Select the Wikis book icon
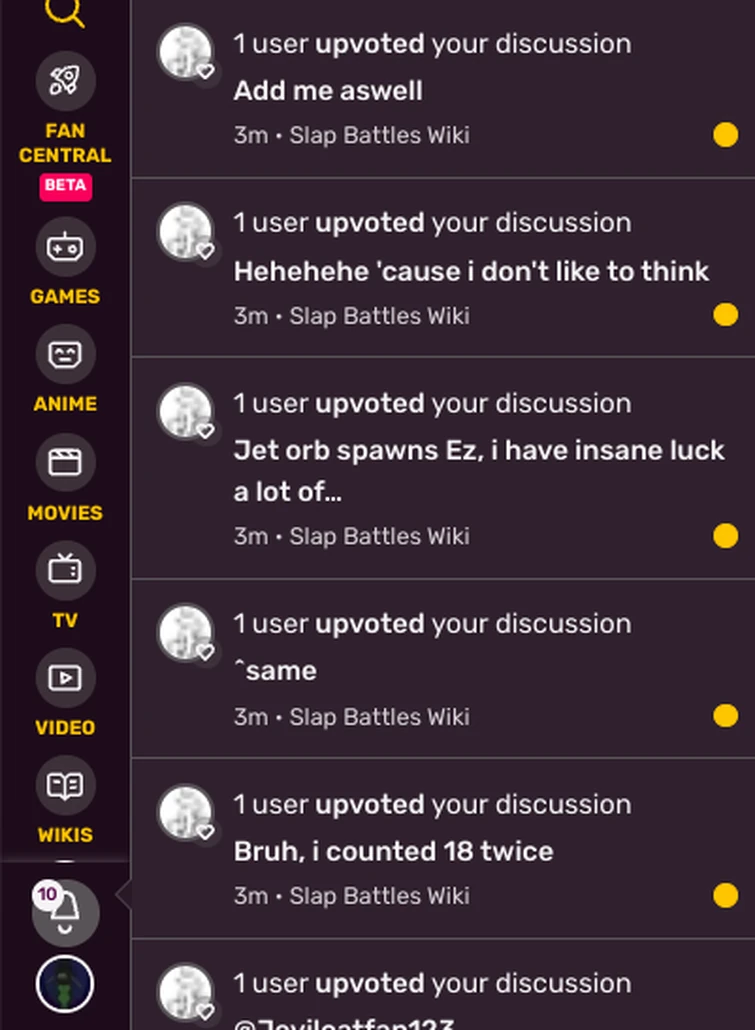This screenshot has width=755, height=1030. [64, 785]
